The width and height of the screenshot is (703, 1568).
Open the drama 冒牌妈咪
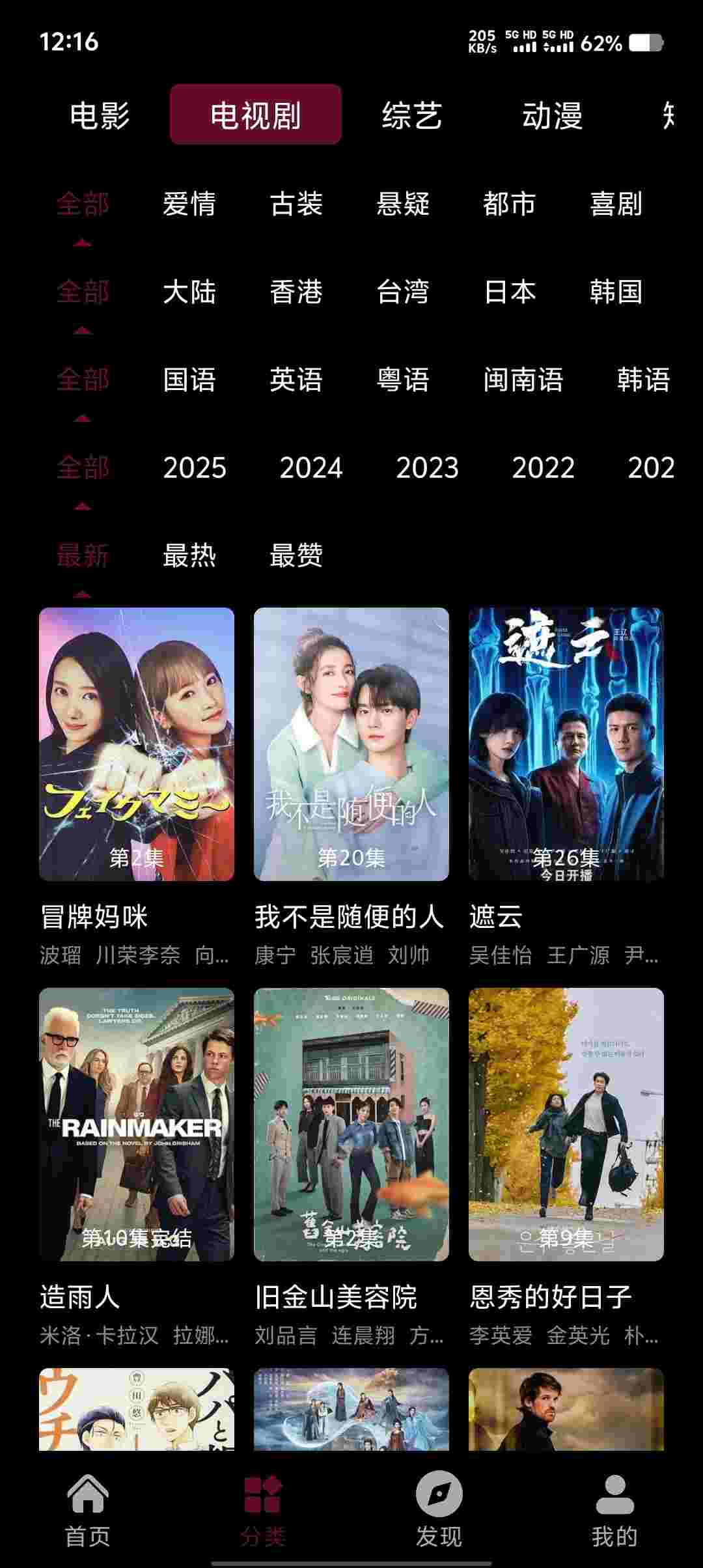coord(137,744)
